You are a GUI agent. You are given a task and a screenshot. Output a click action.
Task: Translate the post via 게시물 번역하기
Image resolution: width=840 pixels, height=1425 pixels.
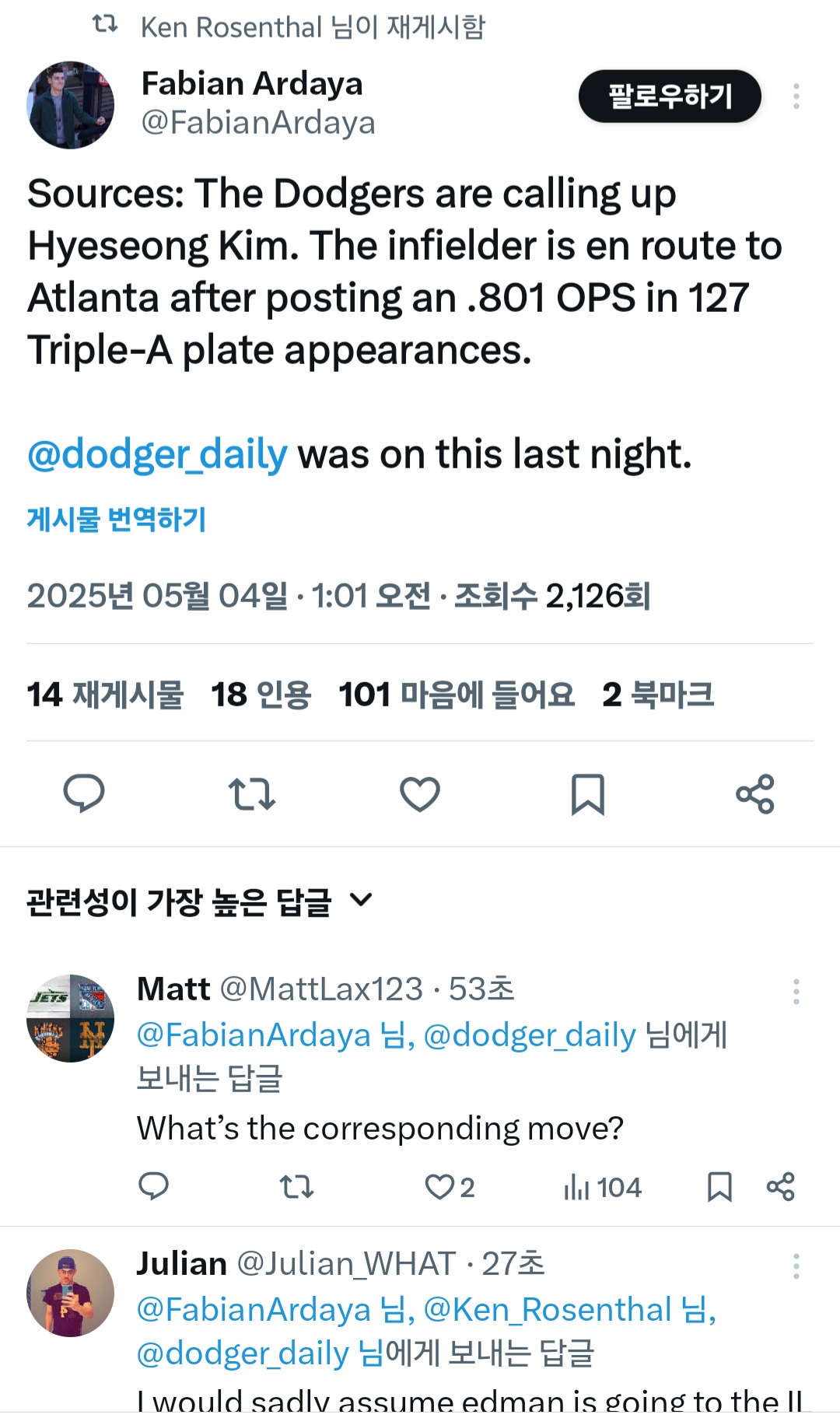[117, 520]
